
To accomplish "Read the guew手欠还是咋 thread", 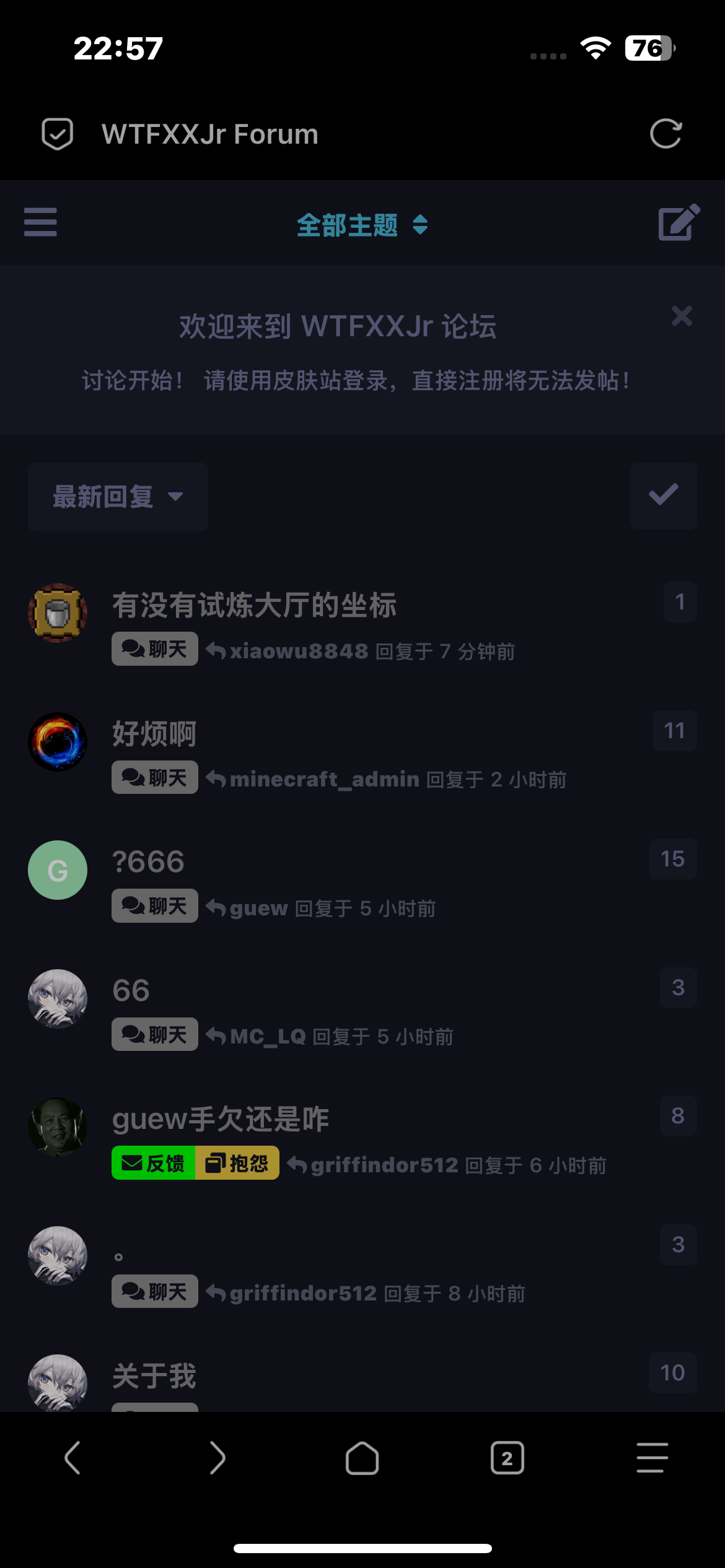I will tap(221, 1119).
